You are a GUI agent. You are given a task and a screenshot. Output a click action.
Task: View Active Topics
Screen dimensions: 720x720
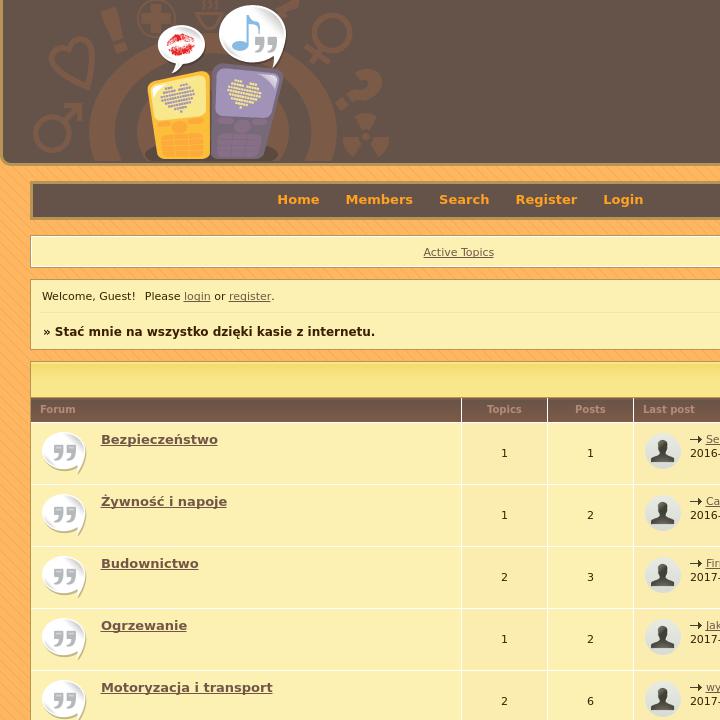[x=458, y=253]
